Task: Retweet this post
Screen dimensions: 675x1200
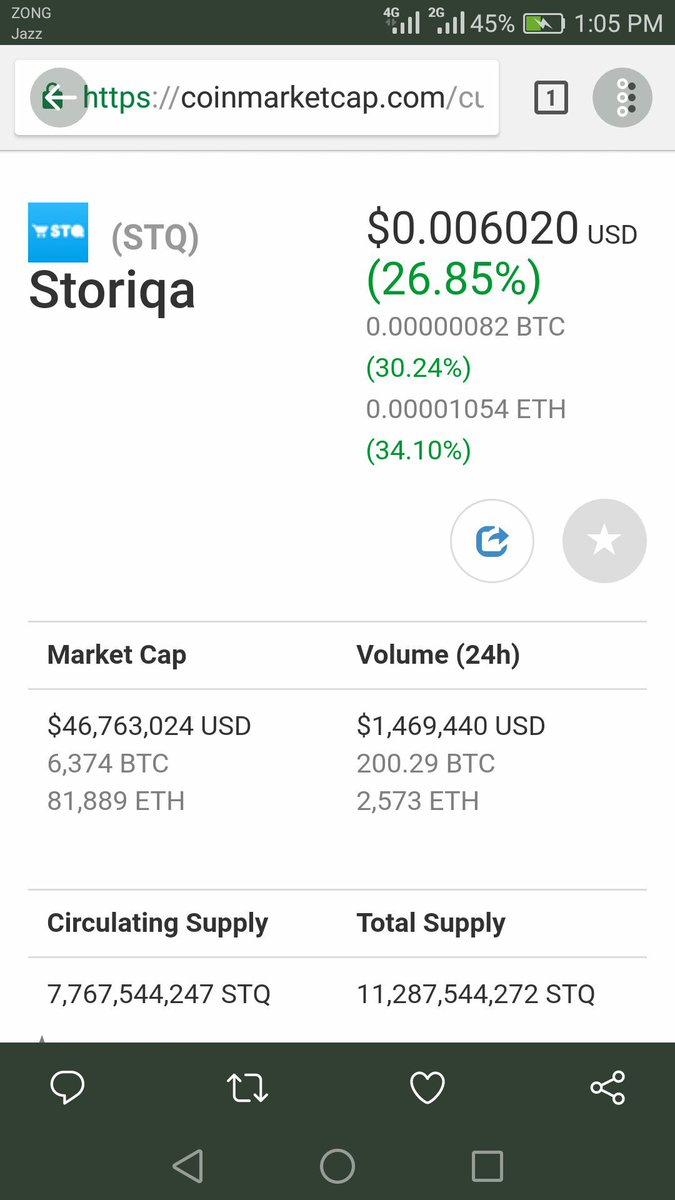Action: pos(247,1087)
